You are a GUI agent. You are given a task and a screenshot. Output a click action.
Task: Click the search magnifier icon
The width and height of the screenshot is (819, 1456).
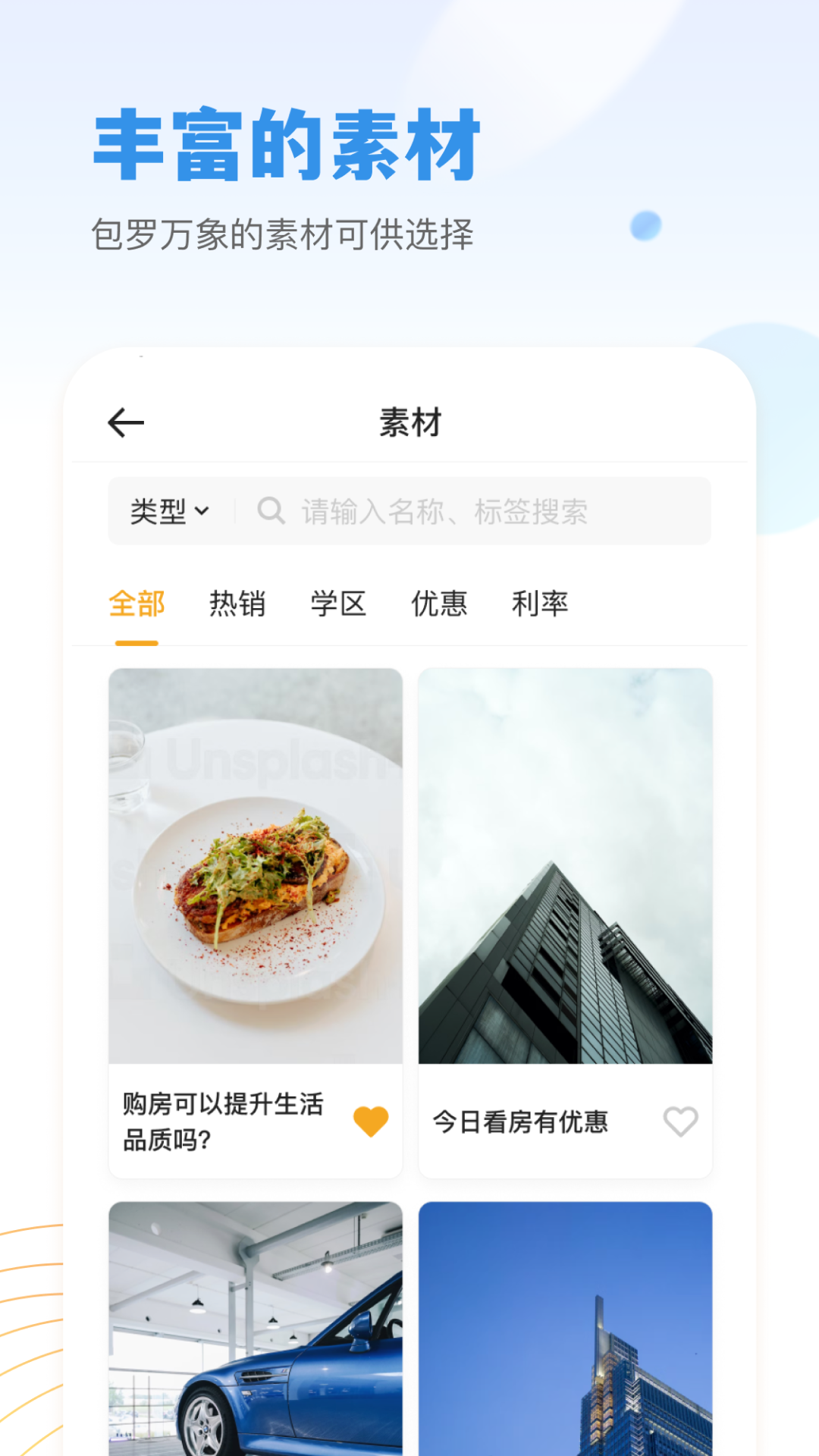(x=271, y=511)
